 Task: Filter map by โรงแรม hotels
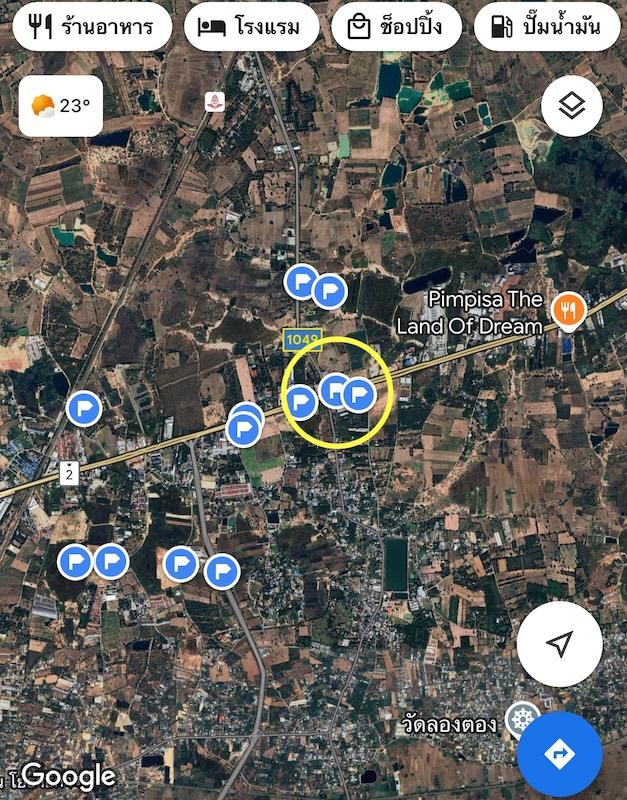tap(251, 27)
